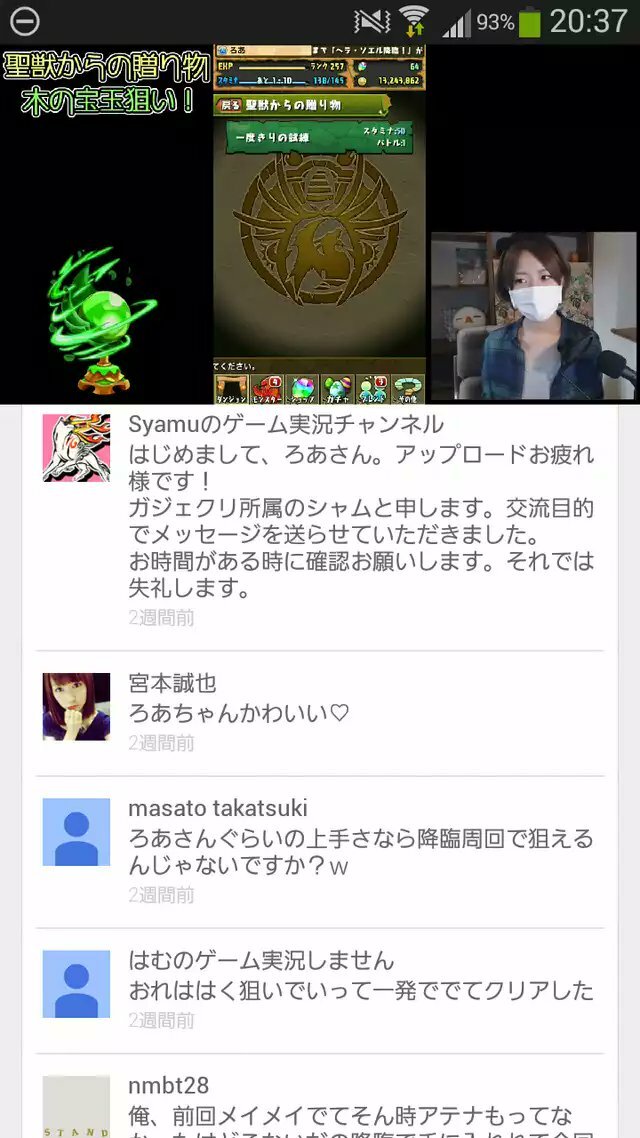Select the comment from はむのゲーム実況しません
This screenshot has width=640, height=1138.
[x=360, y=991]
